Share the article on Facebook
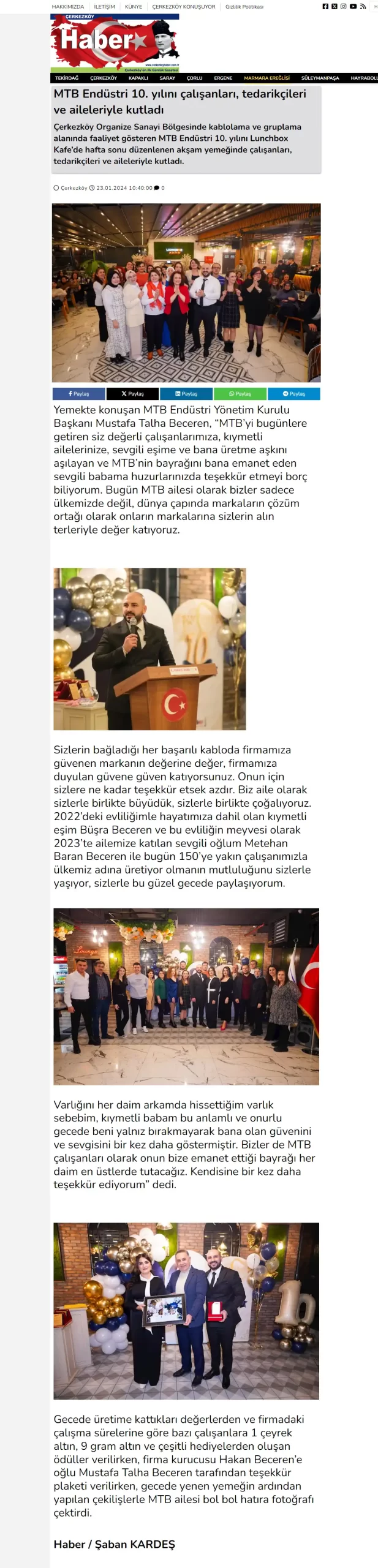This screenshot has width=378, height=1568. coord(79,394)
